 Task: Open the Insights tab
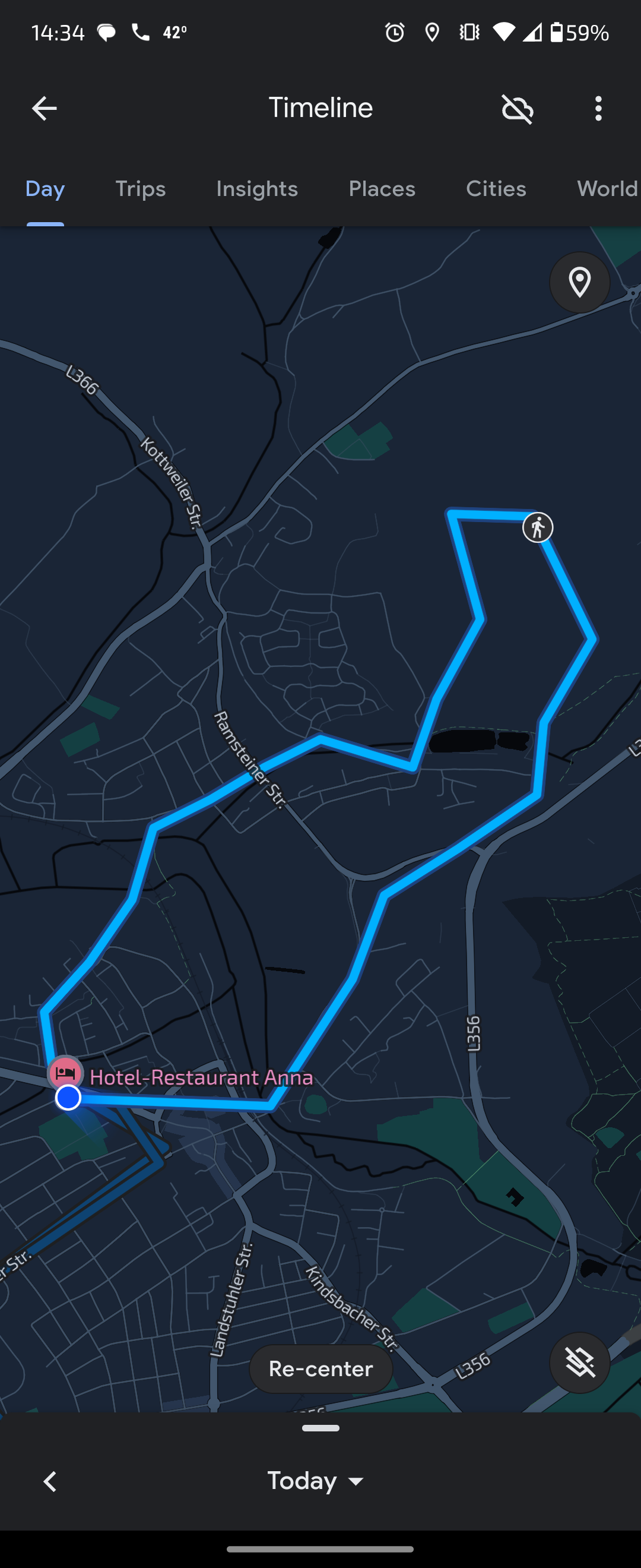coord(256,189)
